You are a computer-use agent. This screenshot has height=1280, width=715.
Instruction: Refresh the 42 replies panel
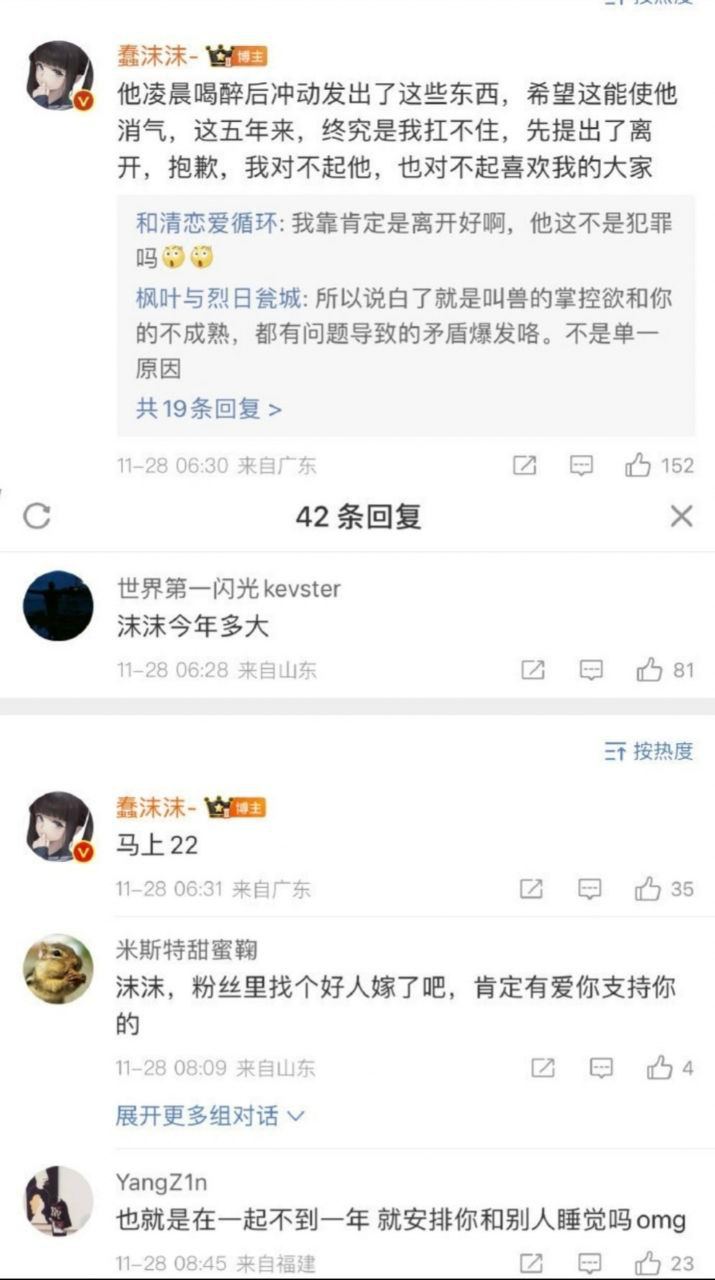[37, 516]
